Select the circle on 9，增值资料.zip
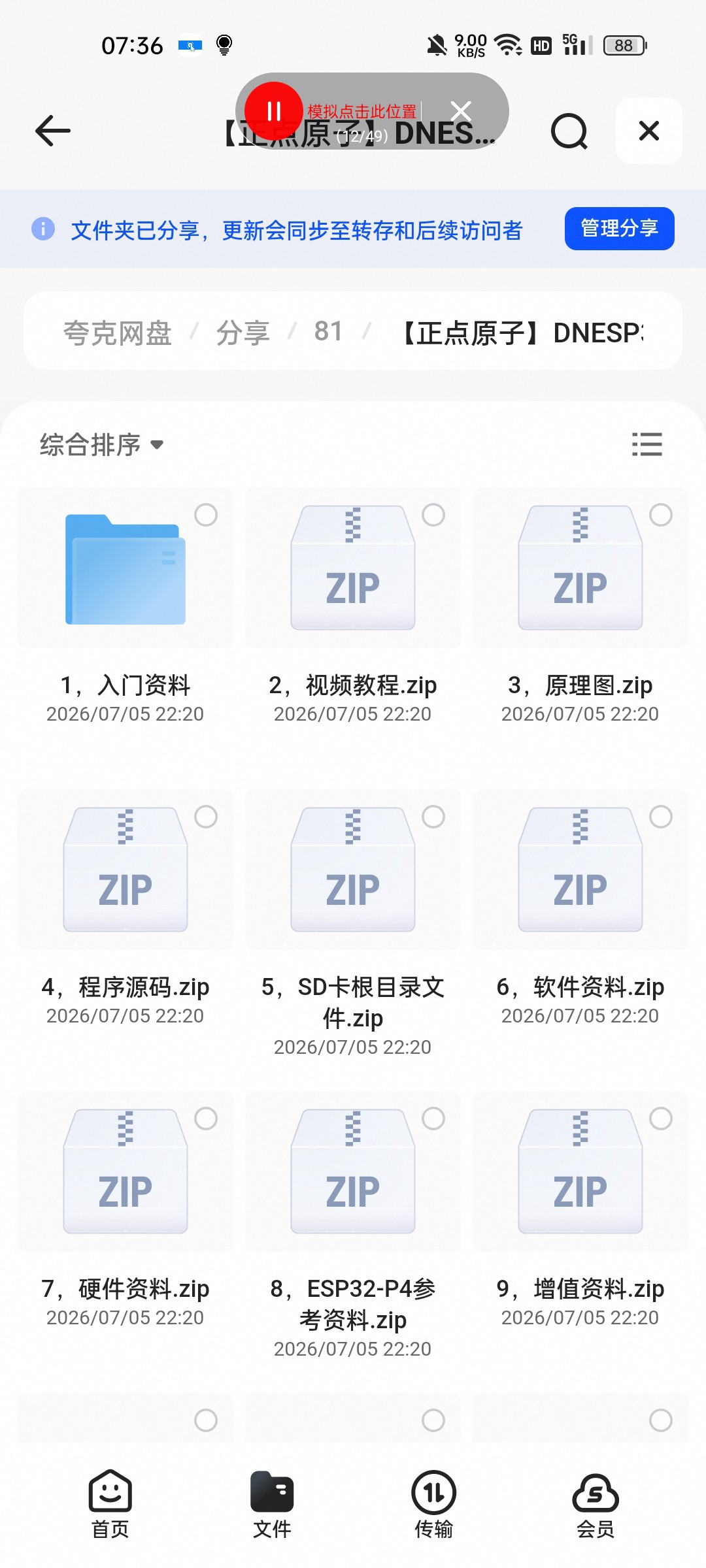Image resolution: width=706 pixels, height=1568 pixels. [x=660, y=1119]
